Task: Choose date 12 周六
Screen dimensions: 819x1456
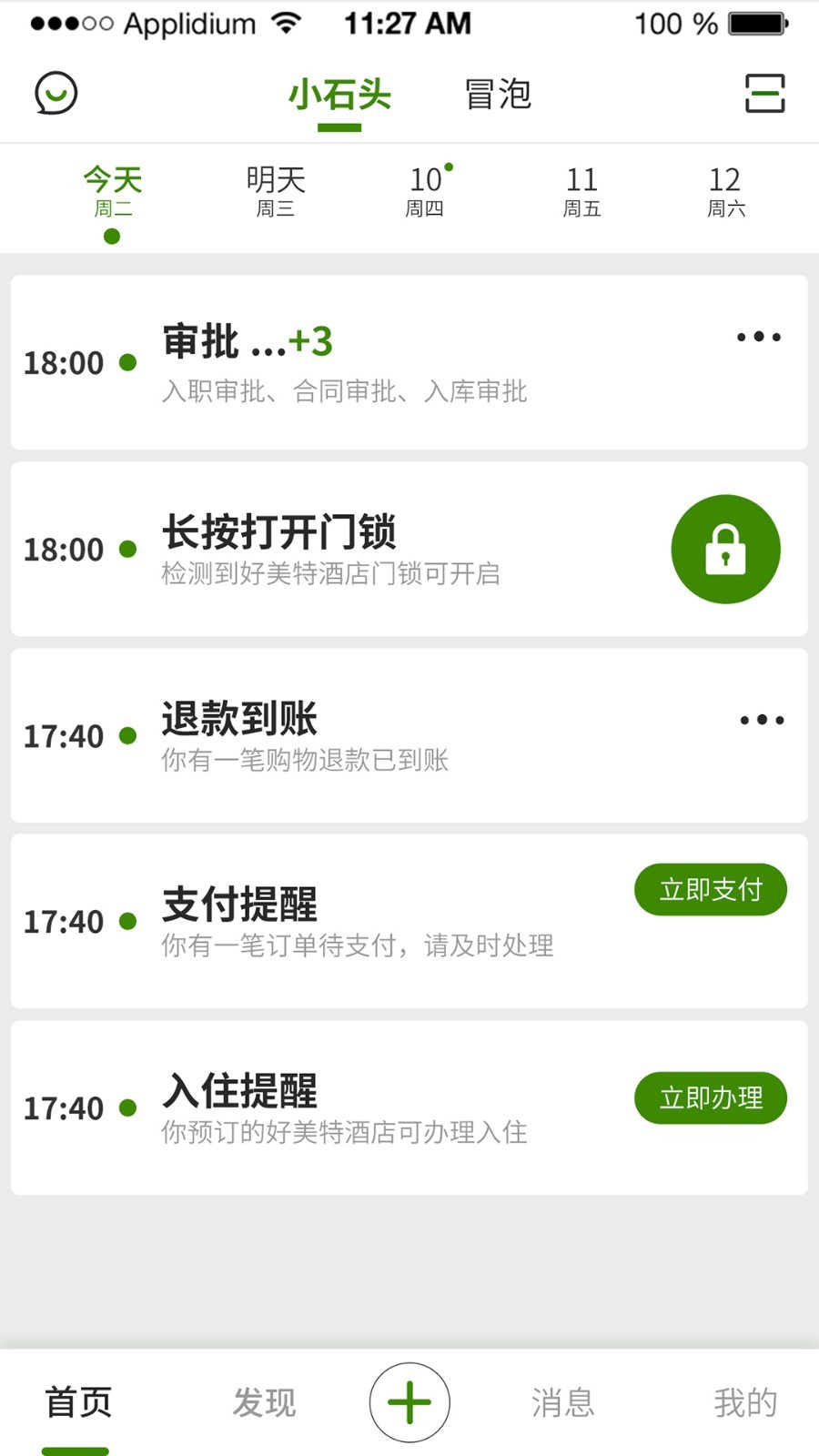Action: pyautogui.click(x=725, y=191)
